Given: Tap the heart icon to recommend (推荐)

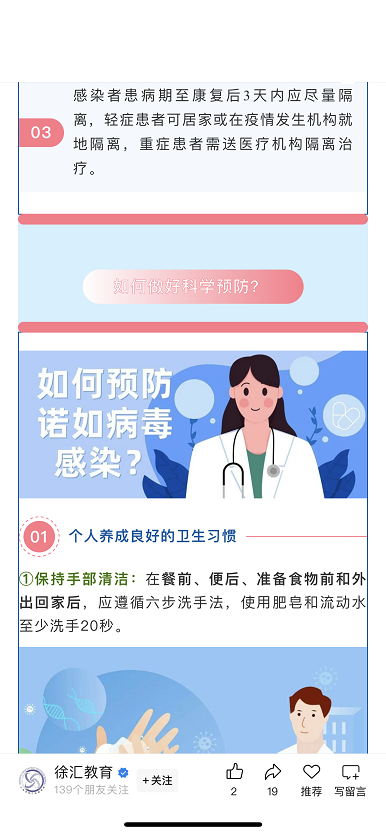Looking at the screenshot, I should [312, 772].
